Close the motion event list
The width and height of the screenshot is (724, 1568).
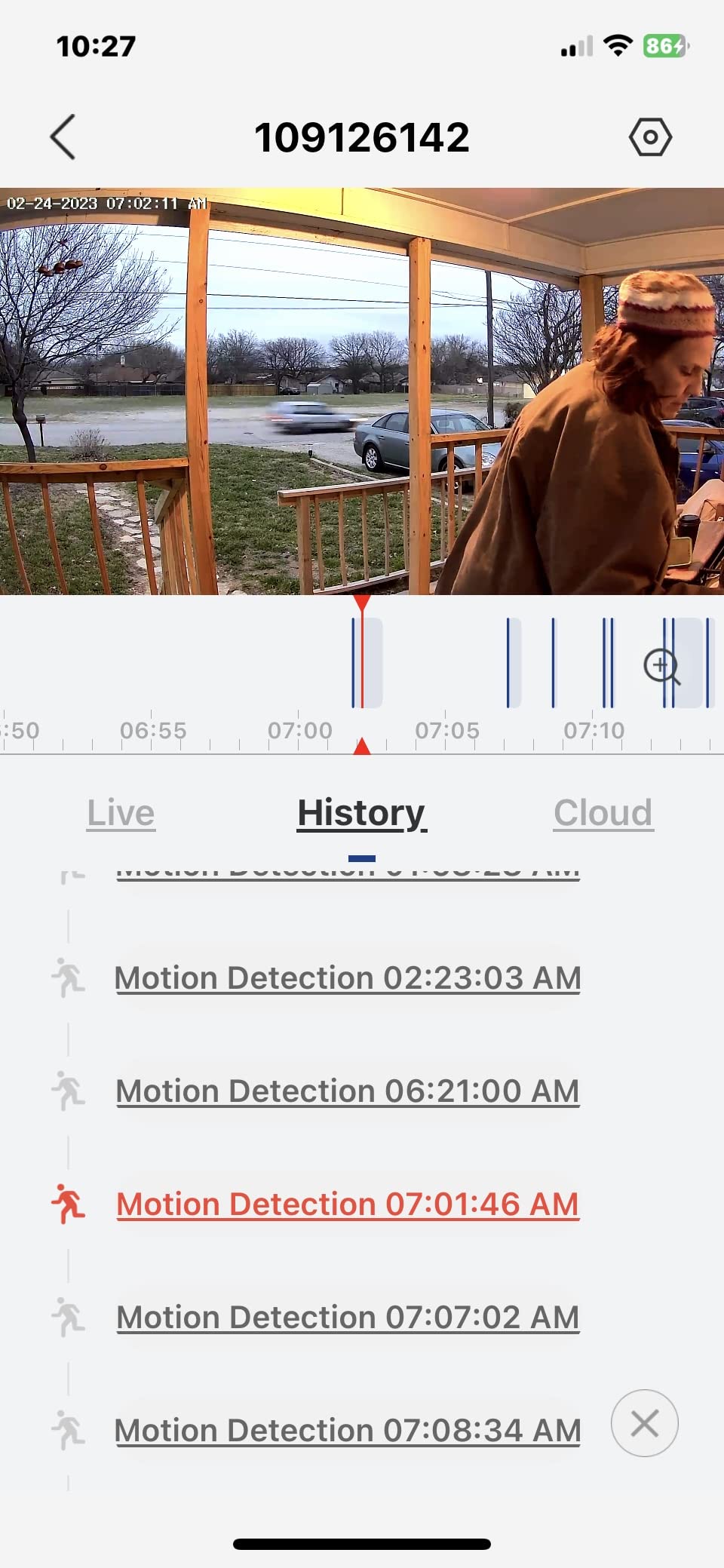click(644, 1423)
